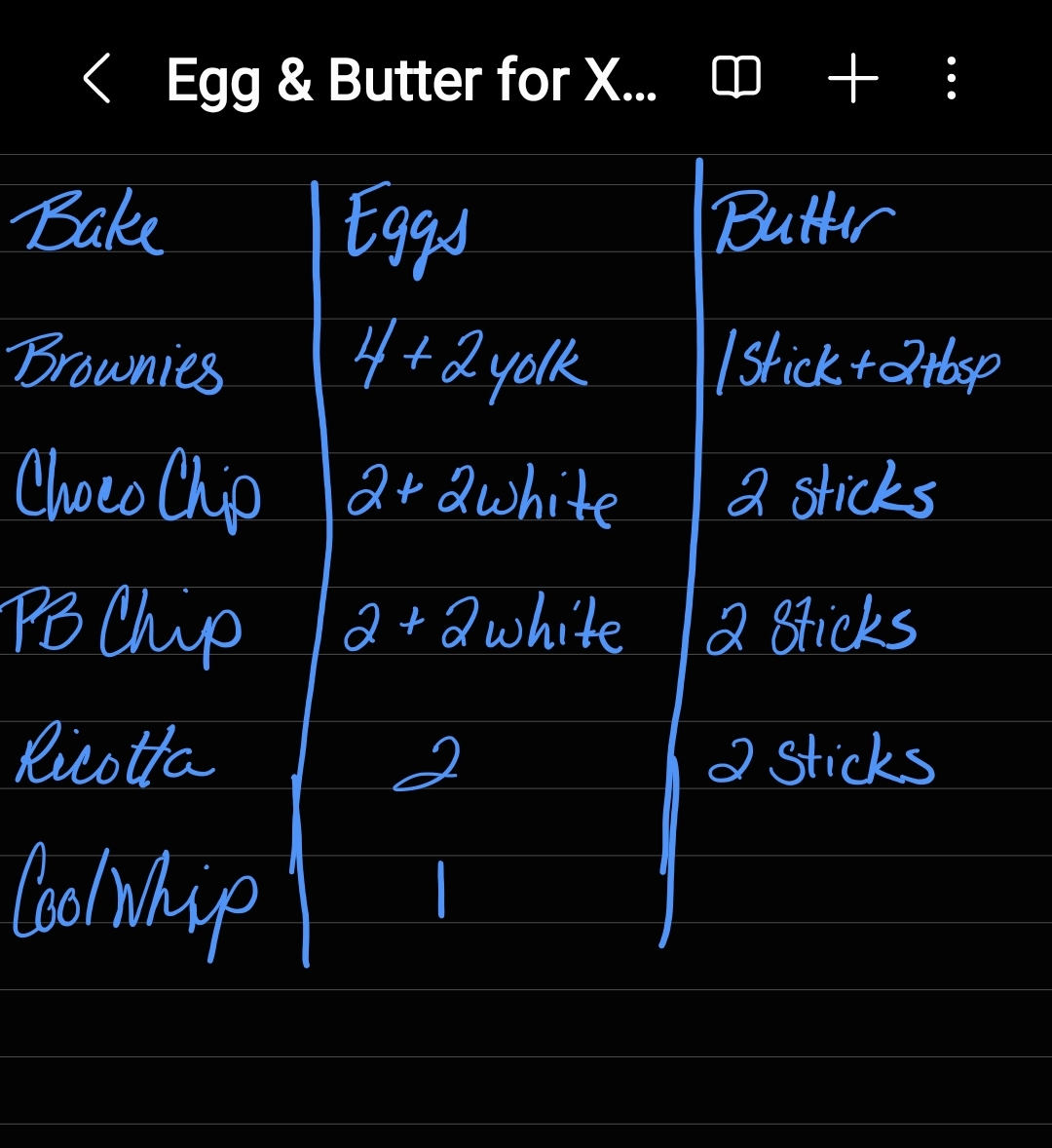Tap the plus add icon
1052x1148 pixels.
coord(852,78)
